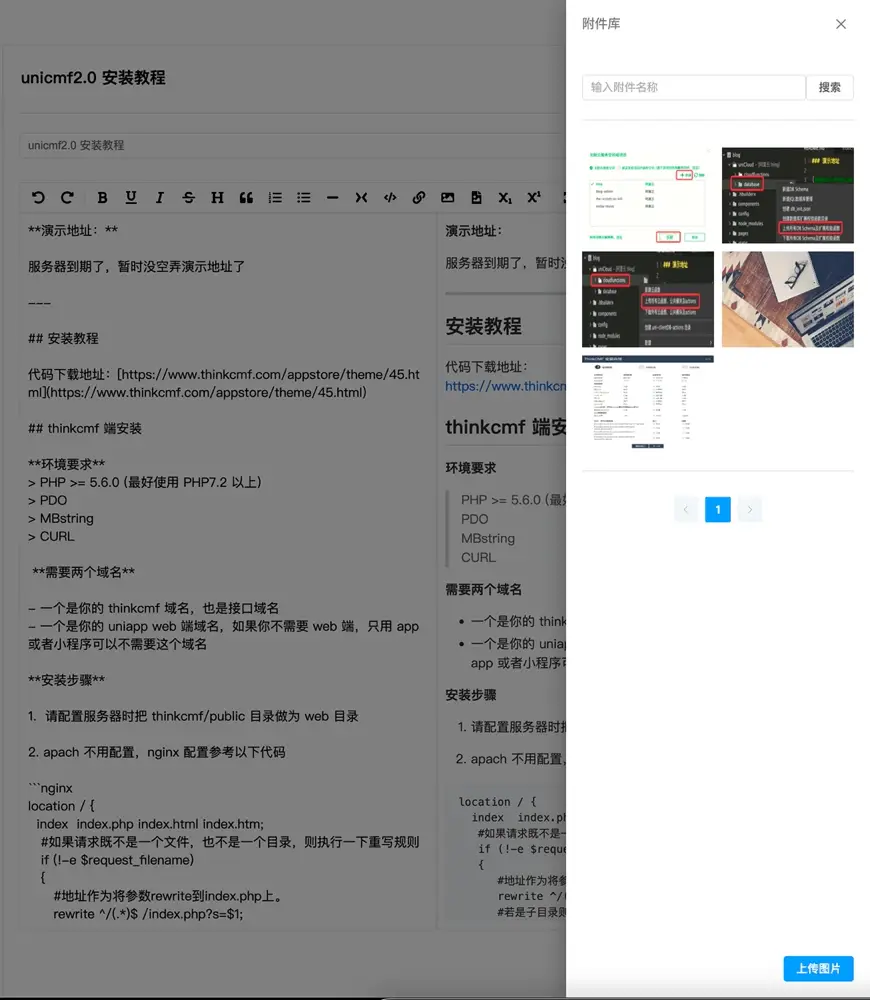Close the 附件库 drawer
The image size is (870, 1000).
click(x=841, y=24)
